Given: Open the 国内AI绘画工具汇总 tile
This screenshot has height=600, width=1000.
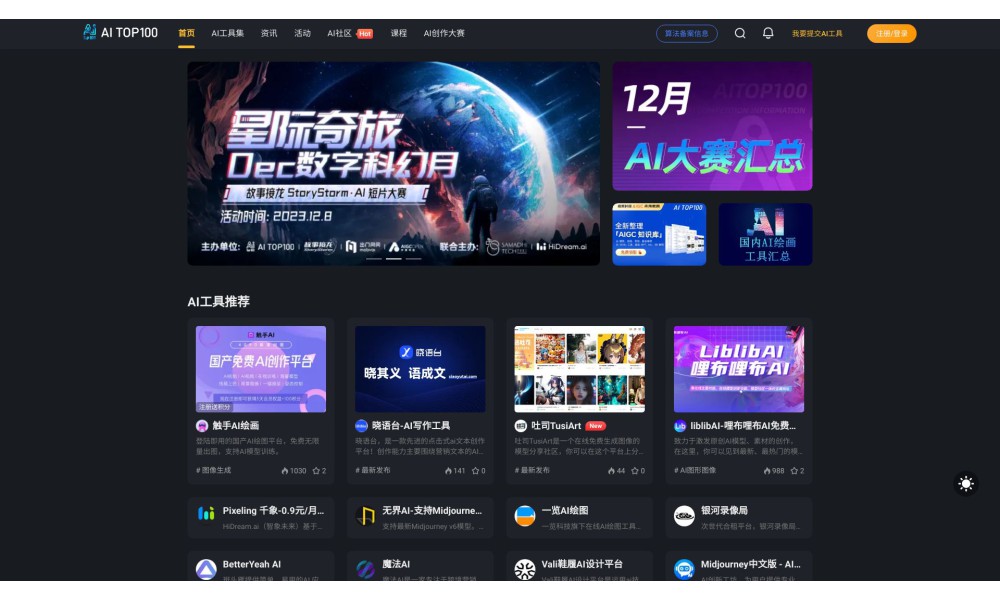Looking at the screenshot, I should point(765,234).
